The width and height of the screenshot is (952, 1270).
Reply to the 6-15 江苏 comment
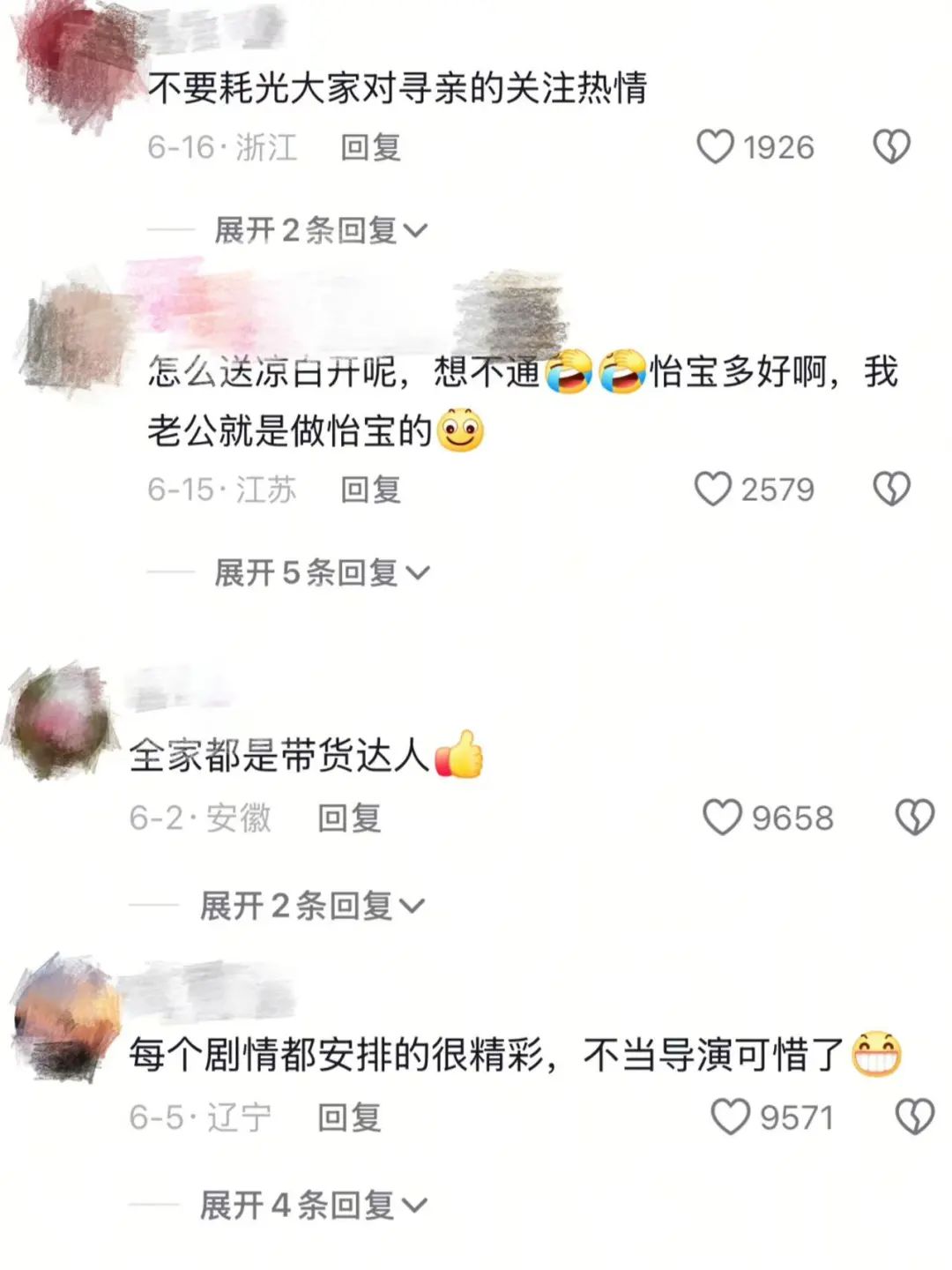(x=371, y=489)
